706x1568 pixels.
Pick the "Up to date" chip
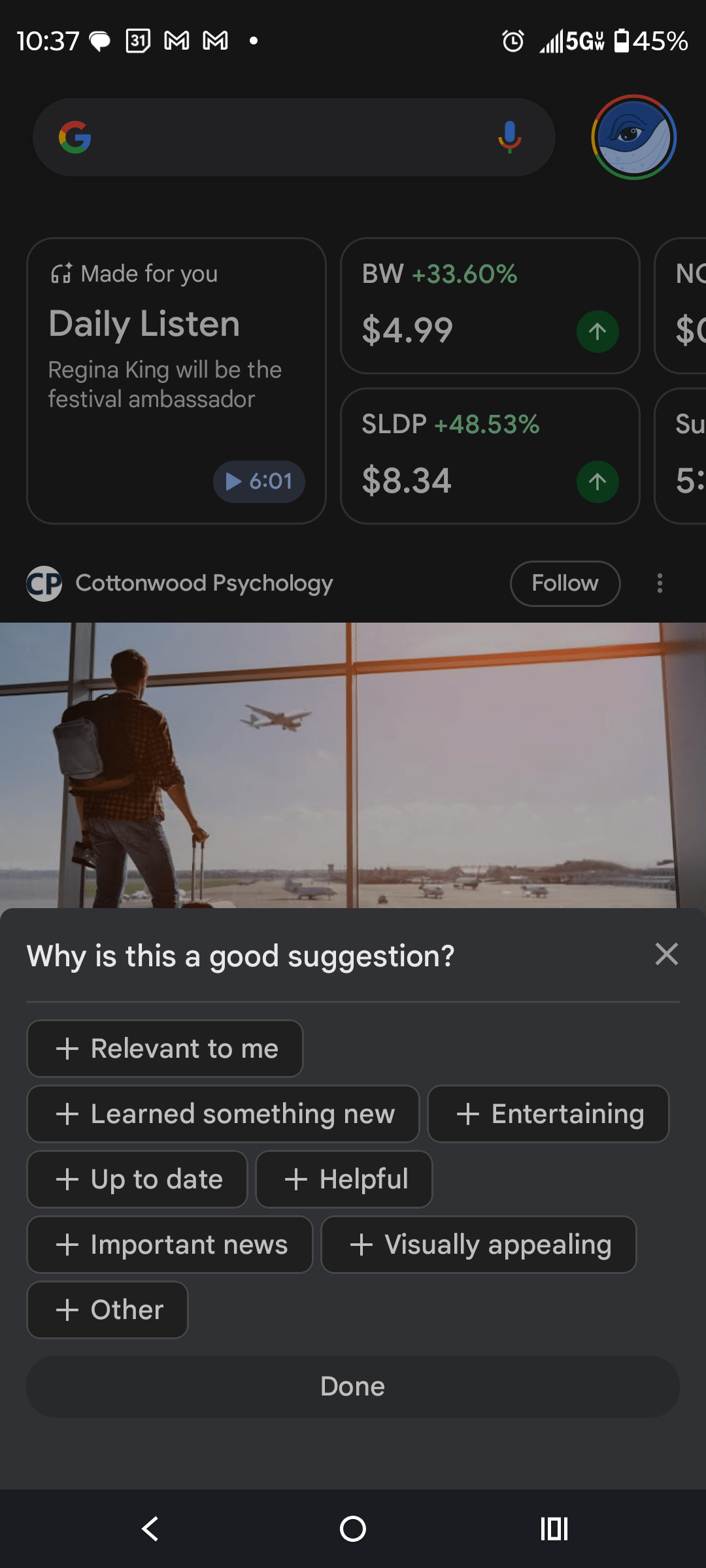137,1179
